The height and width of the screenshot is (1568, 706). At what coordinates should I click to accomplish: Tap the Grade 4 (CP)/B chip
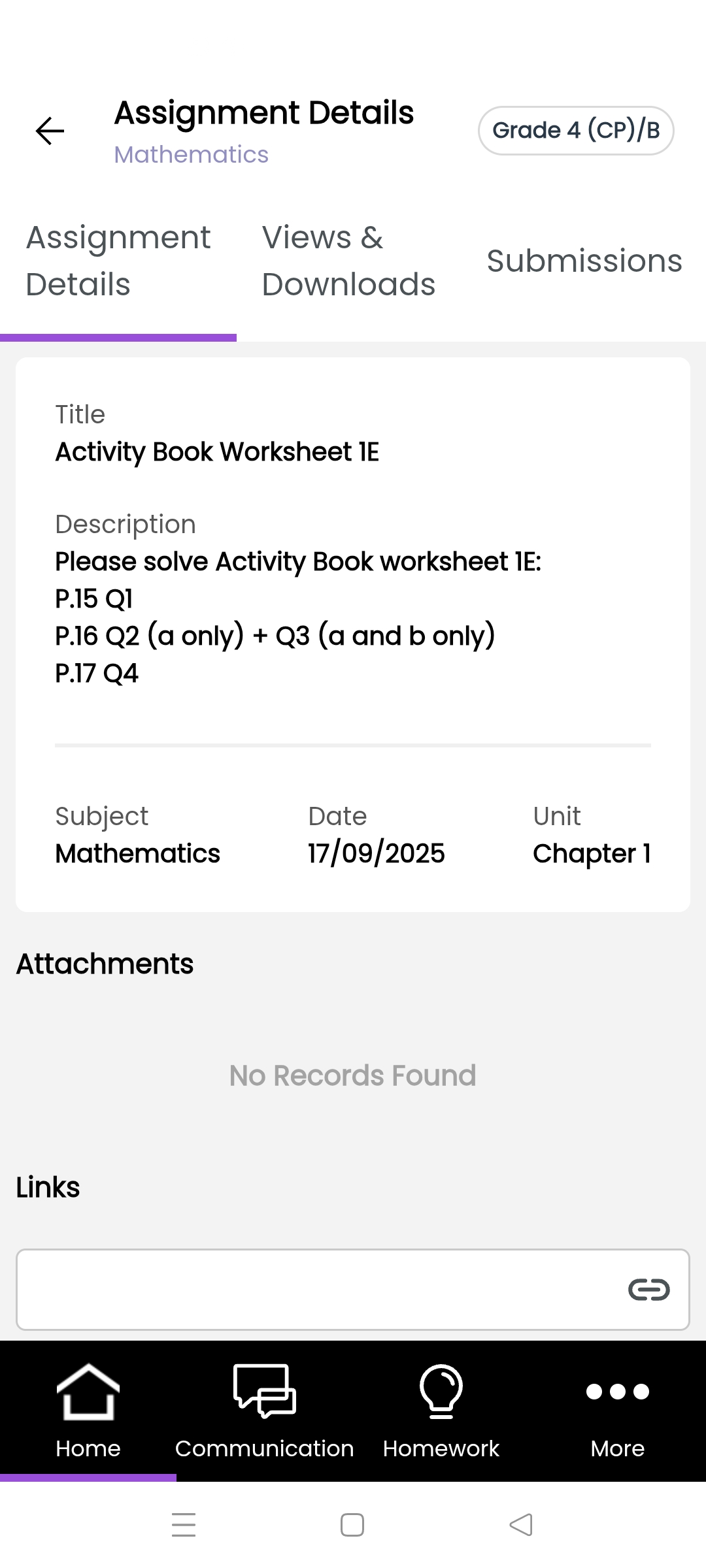[x=575, y=131]
